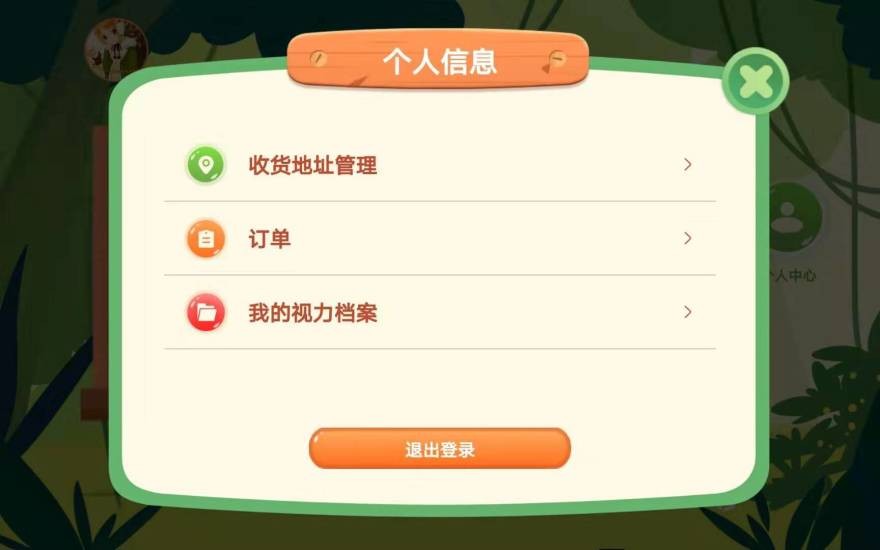Image resolution: width=880 pixels, height=550 pixels.
Task: Open the 订单 list
Action: [x=439, y=239]
